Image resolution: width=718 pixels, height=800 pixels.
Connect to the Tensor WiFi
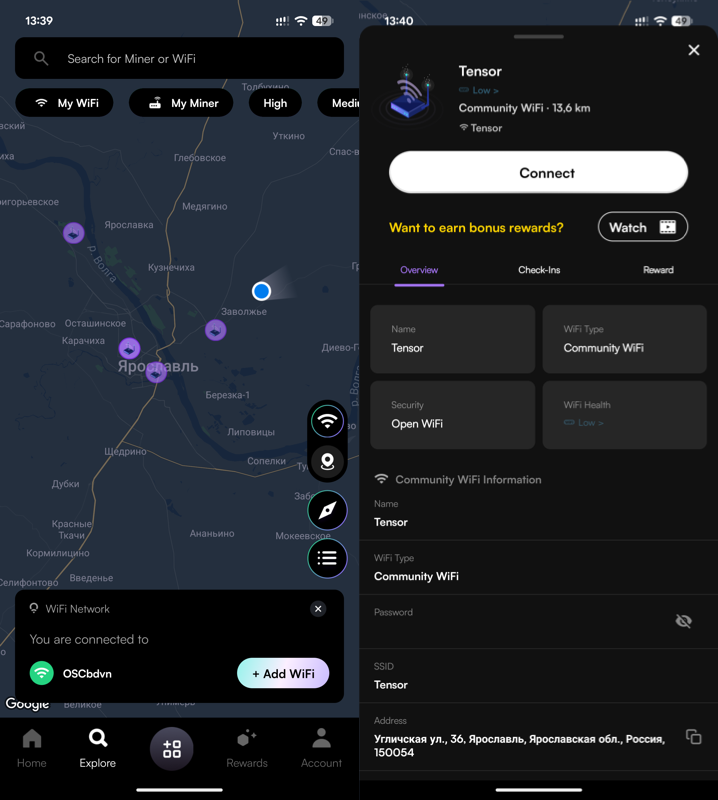pyautogui.click(x=538, y=173)
